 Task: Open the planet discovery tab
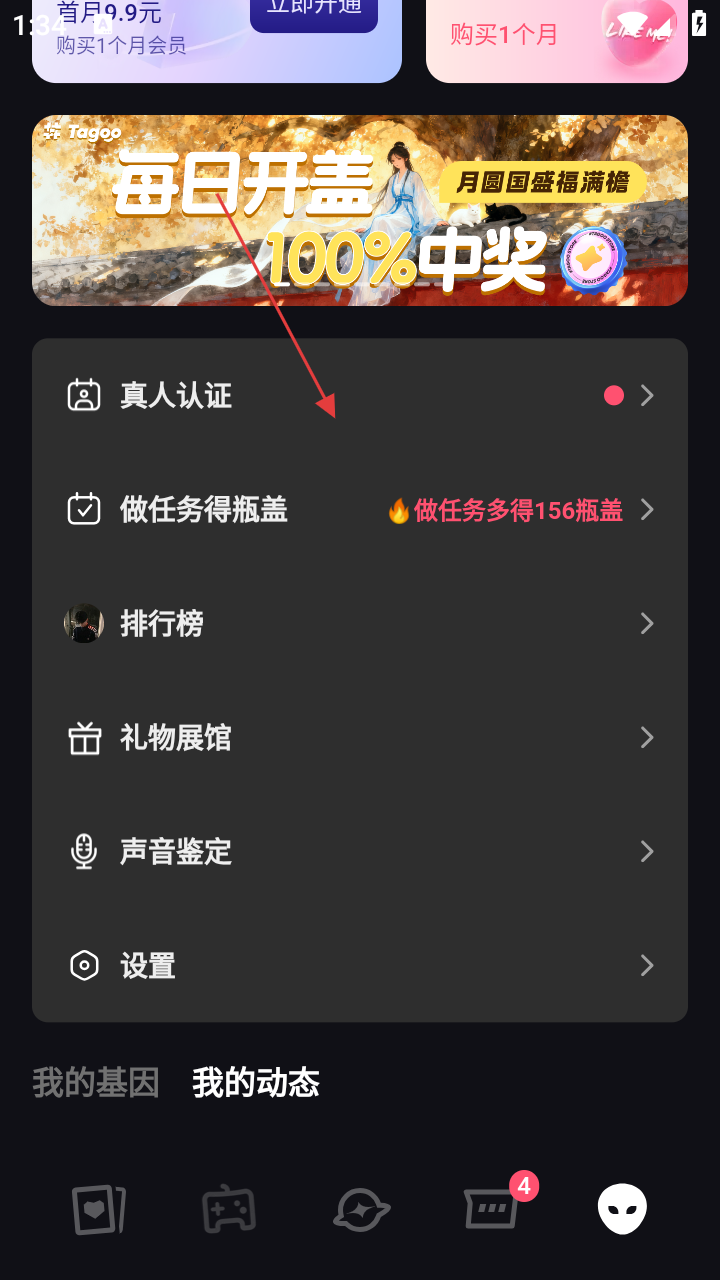coord(361,1210)
